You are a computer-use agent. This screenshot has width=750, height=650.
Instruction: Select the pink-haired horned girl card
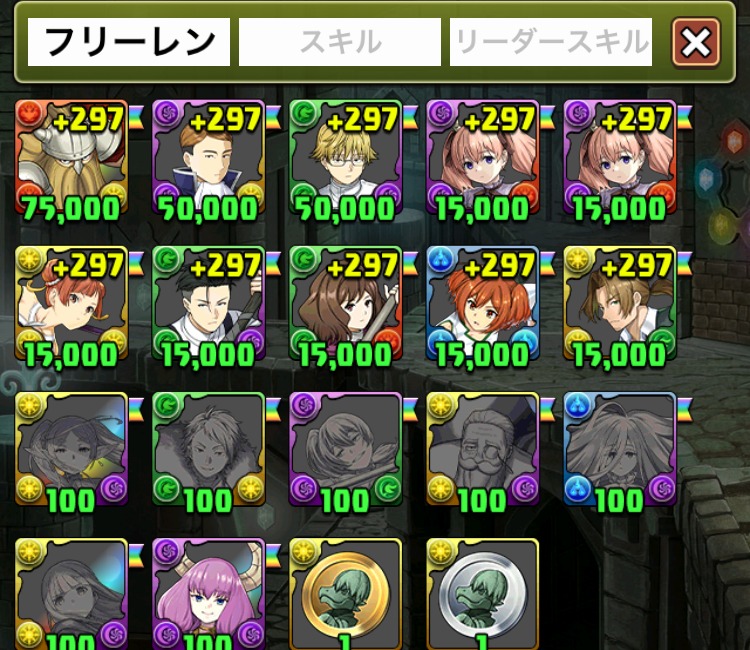point(208,595)
